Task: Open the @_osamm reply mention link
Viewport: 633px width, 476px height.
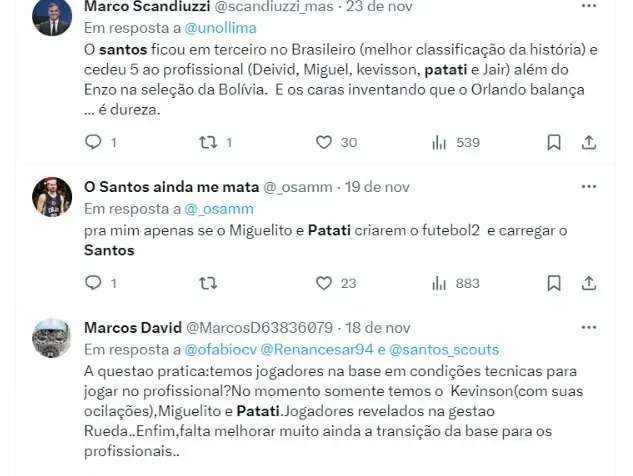Action: pyautogui.click(x=219, y=208)
